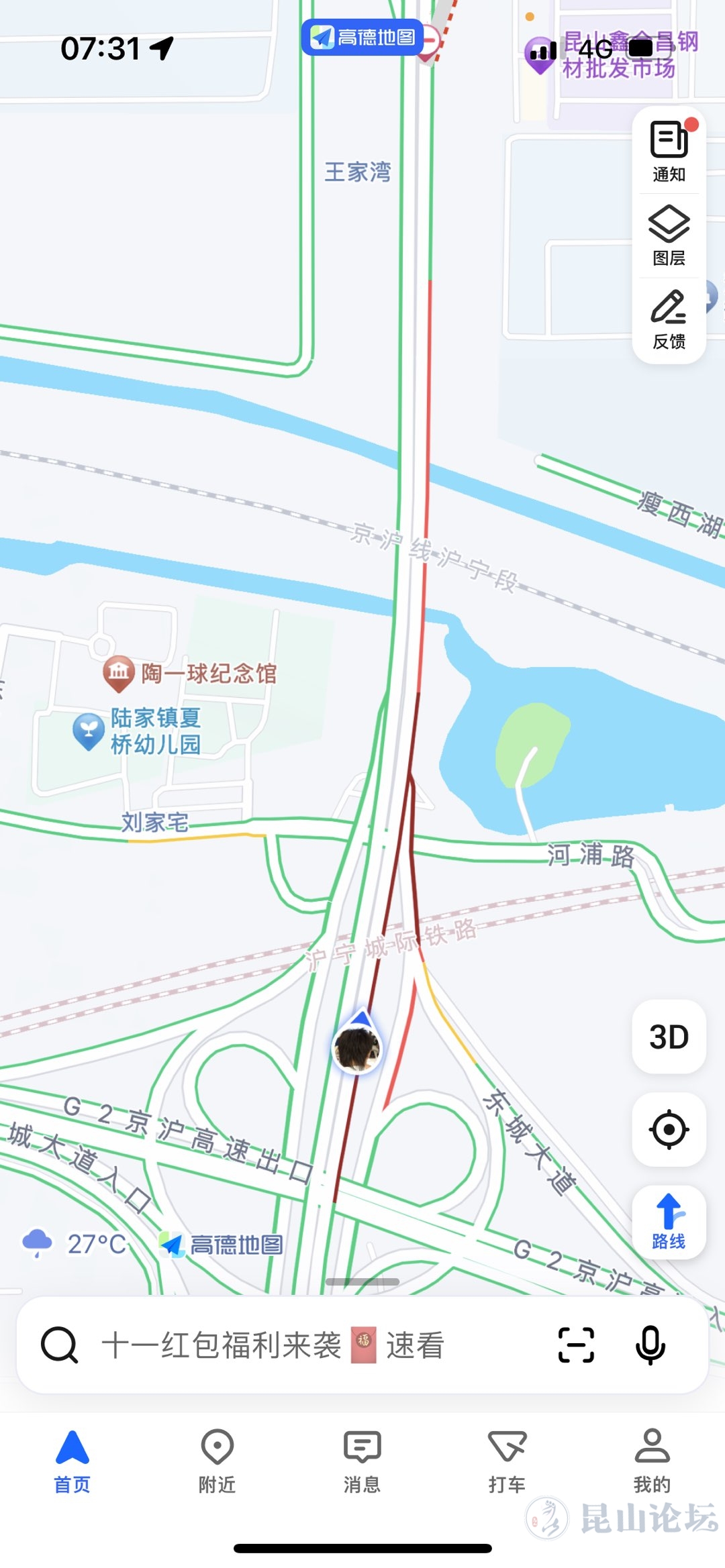Select 陶一球纪念馆 map marker
The image size is (725, 1568).
119,673
